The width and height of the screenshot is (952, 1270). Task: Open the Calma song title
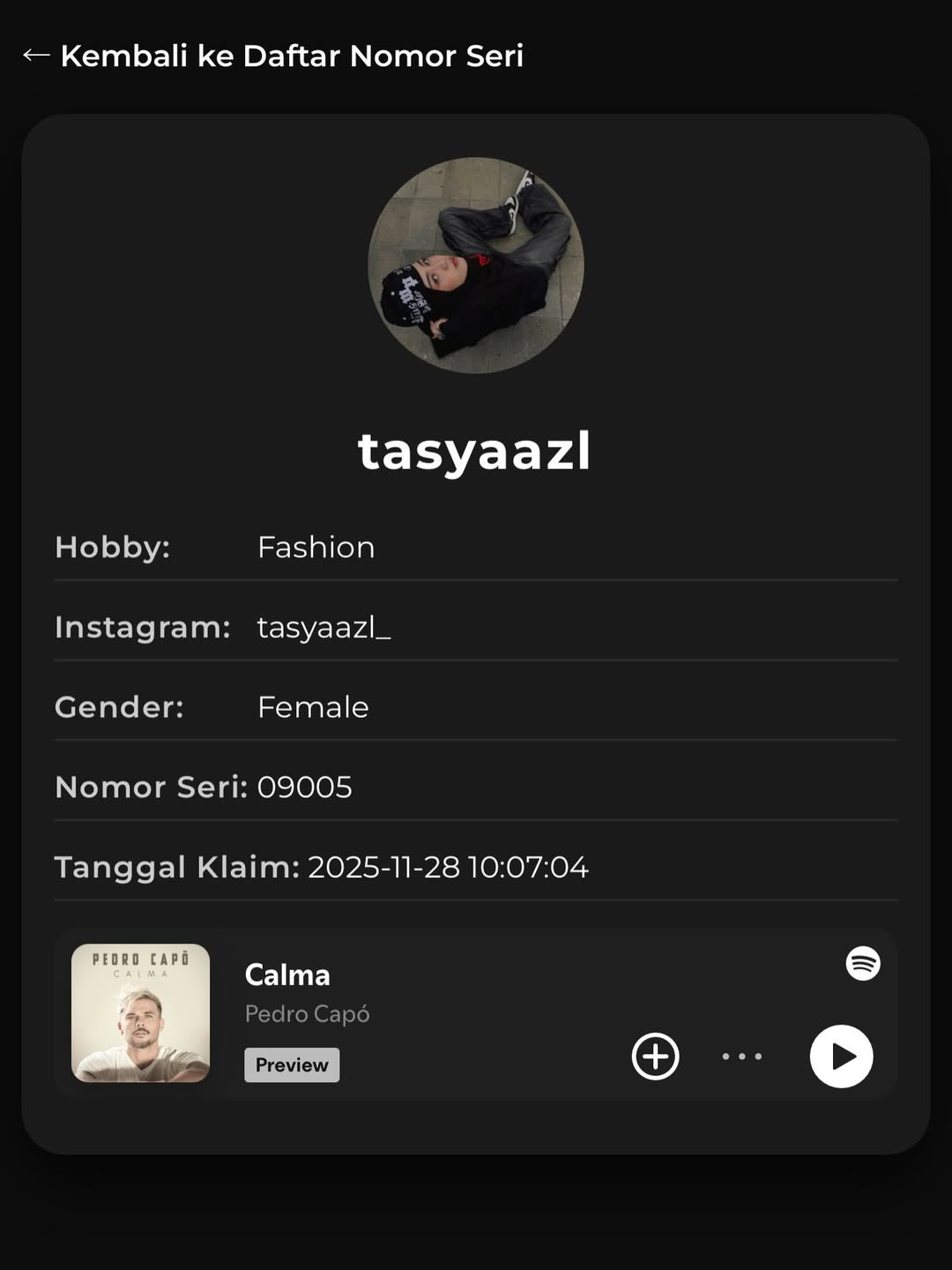pyautogui.click(x=287, y=975)
